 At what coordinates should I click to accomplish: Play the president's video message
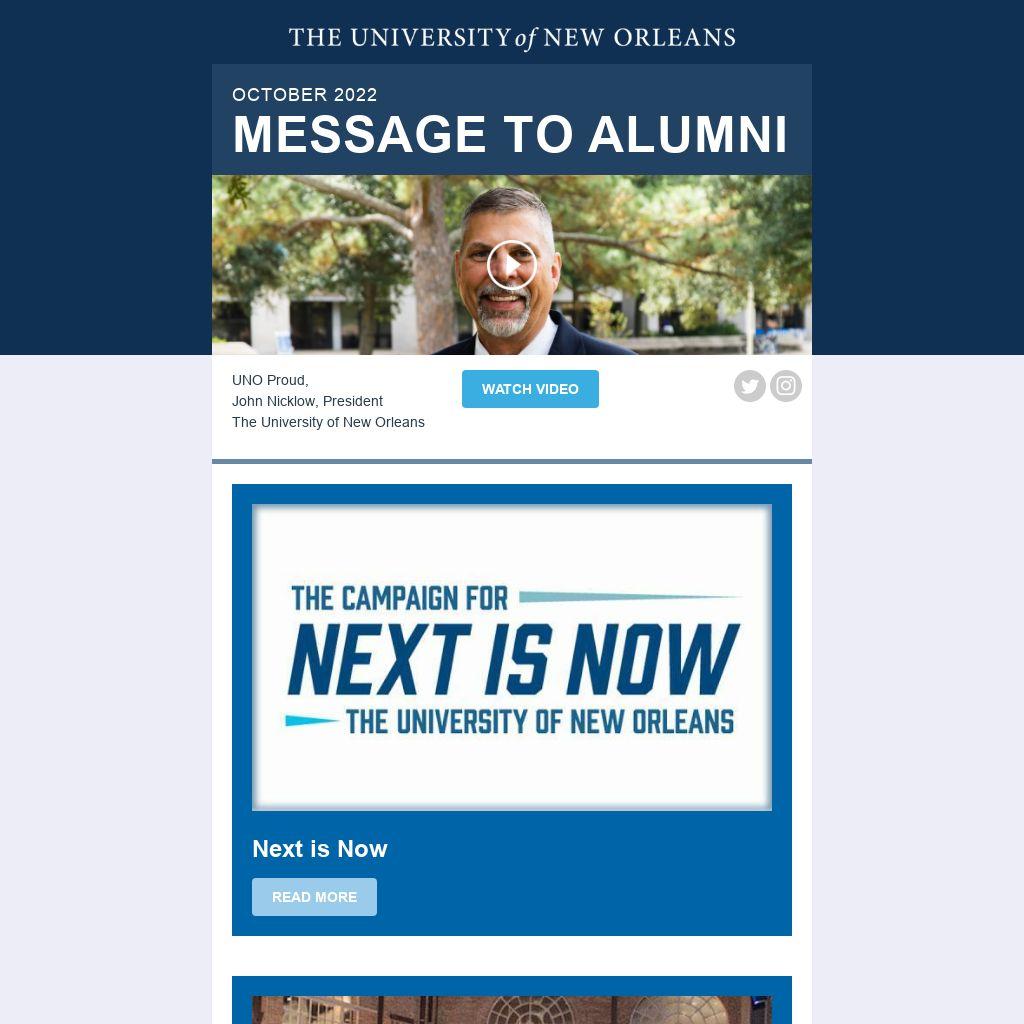pos(512,265)
